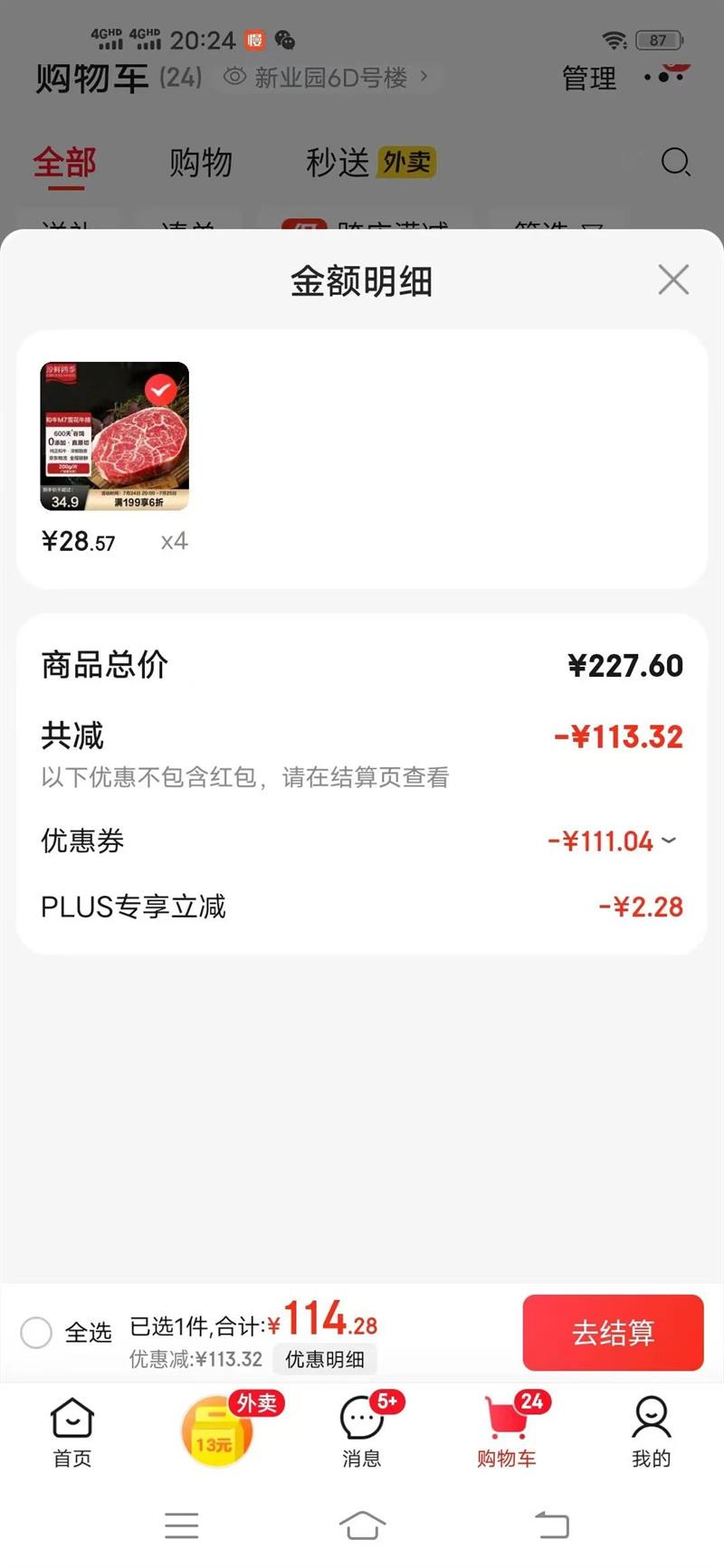Go to the system home screen
Image resolution: width=724 pixels, height=1568 pixels.
click(362, 1525)
